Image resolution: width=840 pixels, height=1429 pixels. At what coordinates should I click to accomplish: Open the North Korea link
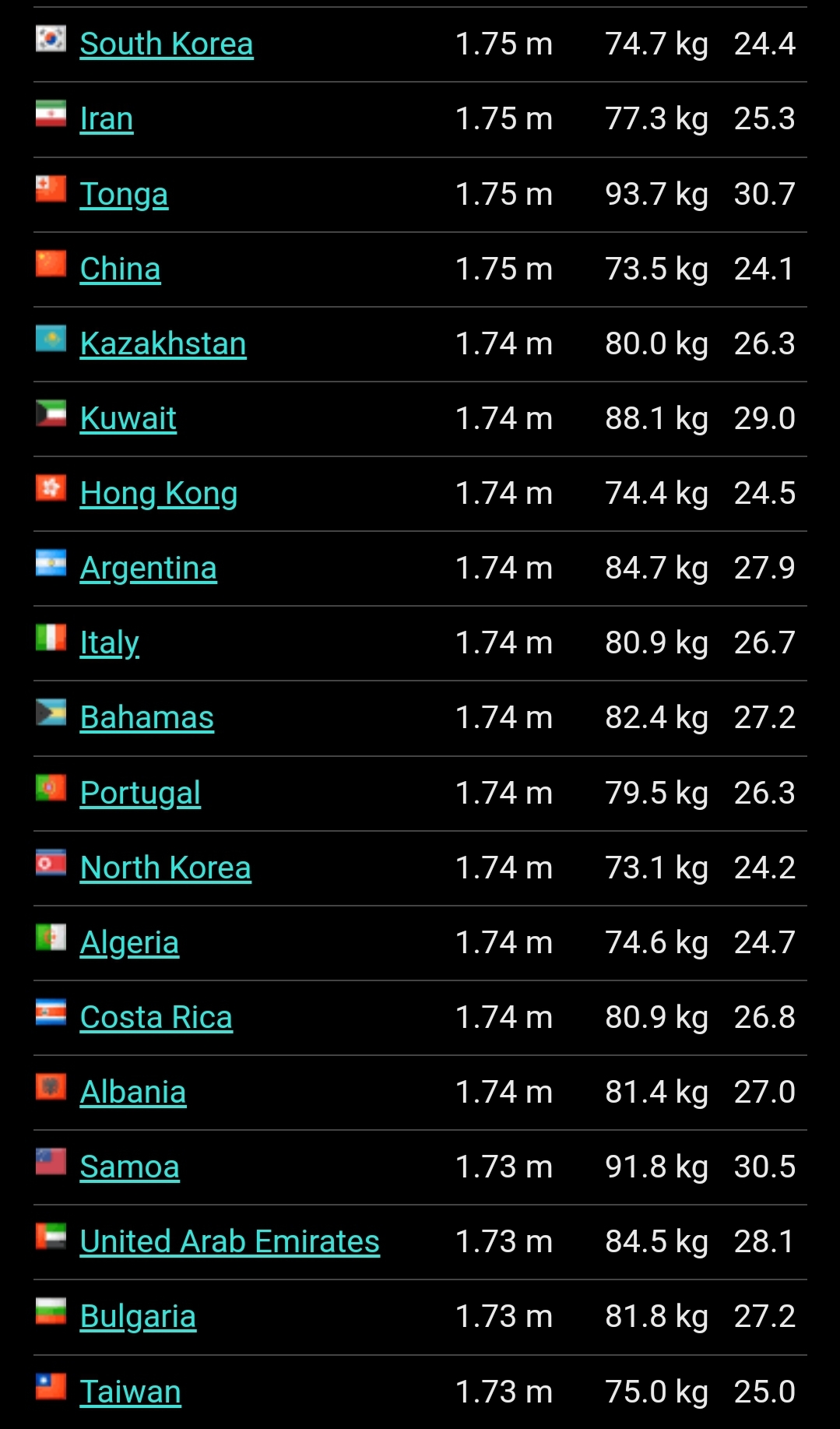pos(166,868)
